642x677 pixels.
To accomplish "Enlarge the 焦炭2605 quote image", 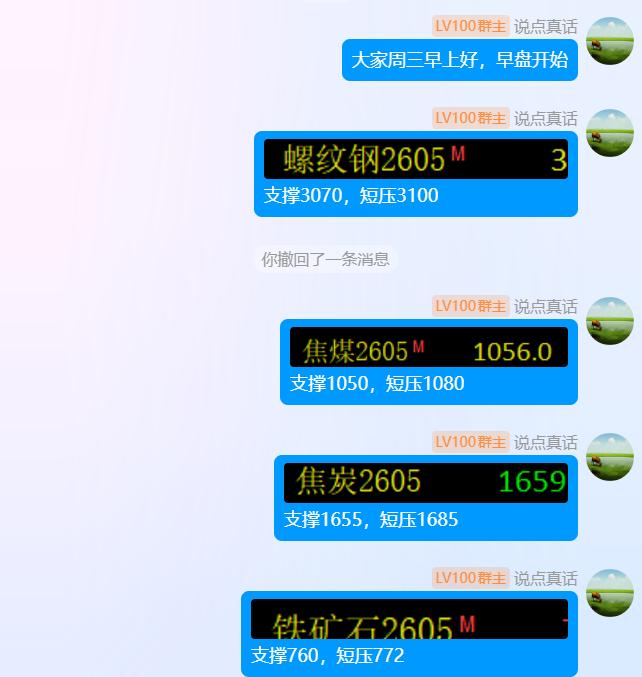I will pos(425,482).
